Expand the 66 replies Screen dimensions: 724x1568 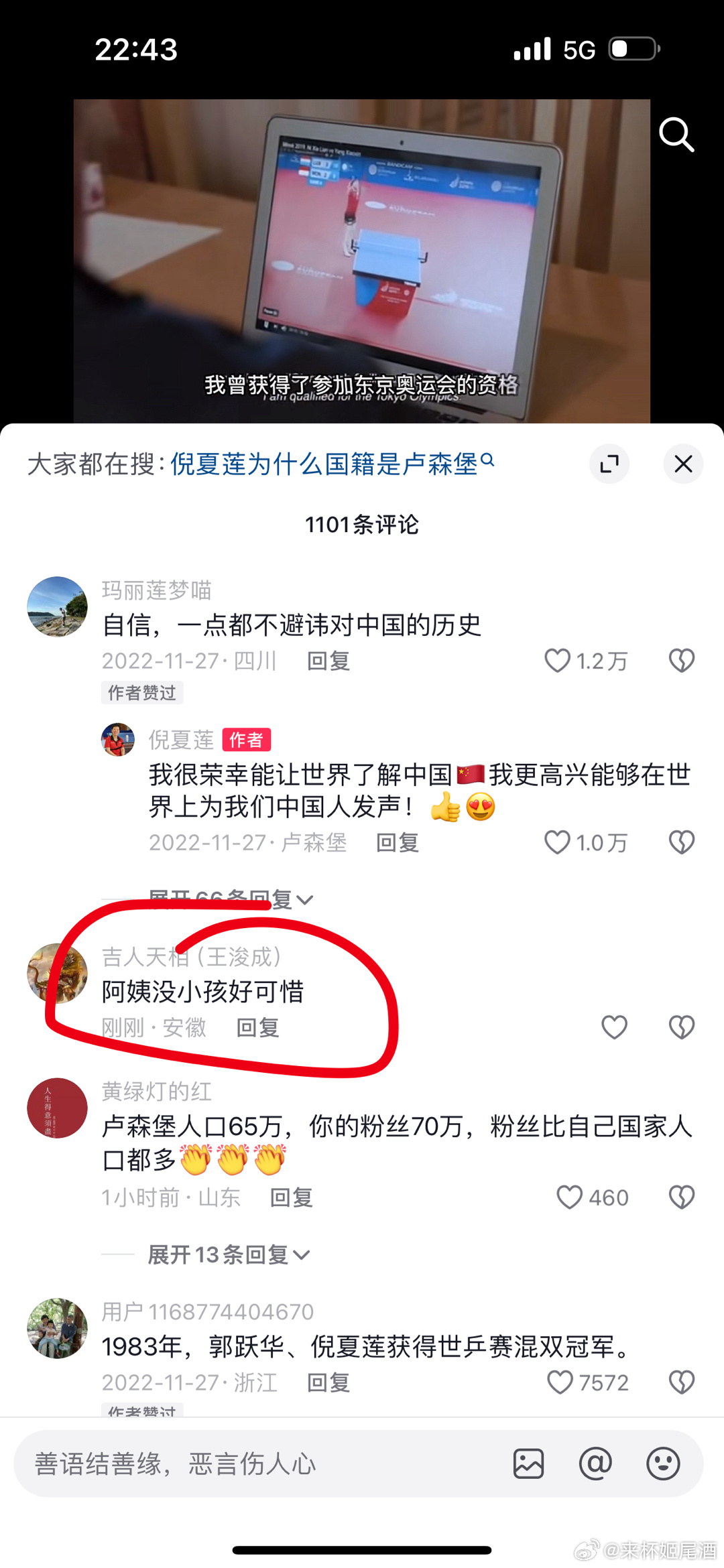click(x=229, y=899)
